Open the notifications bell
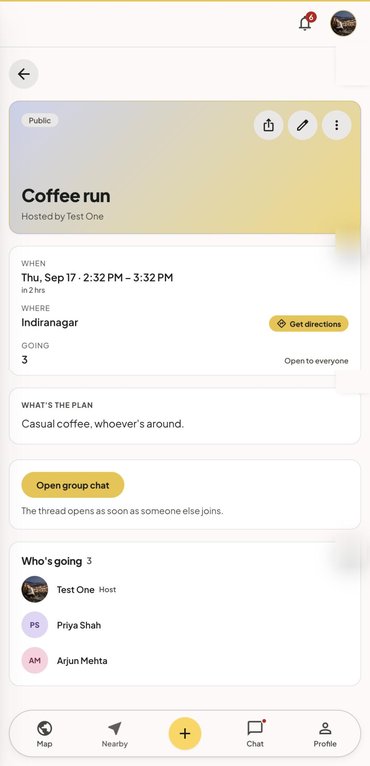This screenshot has width=370, height=766. (x=305, y=23)
